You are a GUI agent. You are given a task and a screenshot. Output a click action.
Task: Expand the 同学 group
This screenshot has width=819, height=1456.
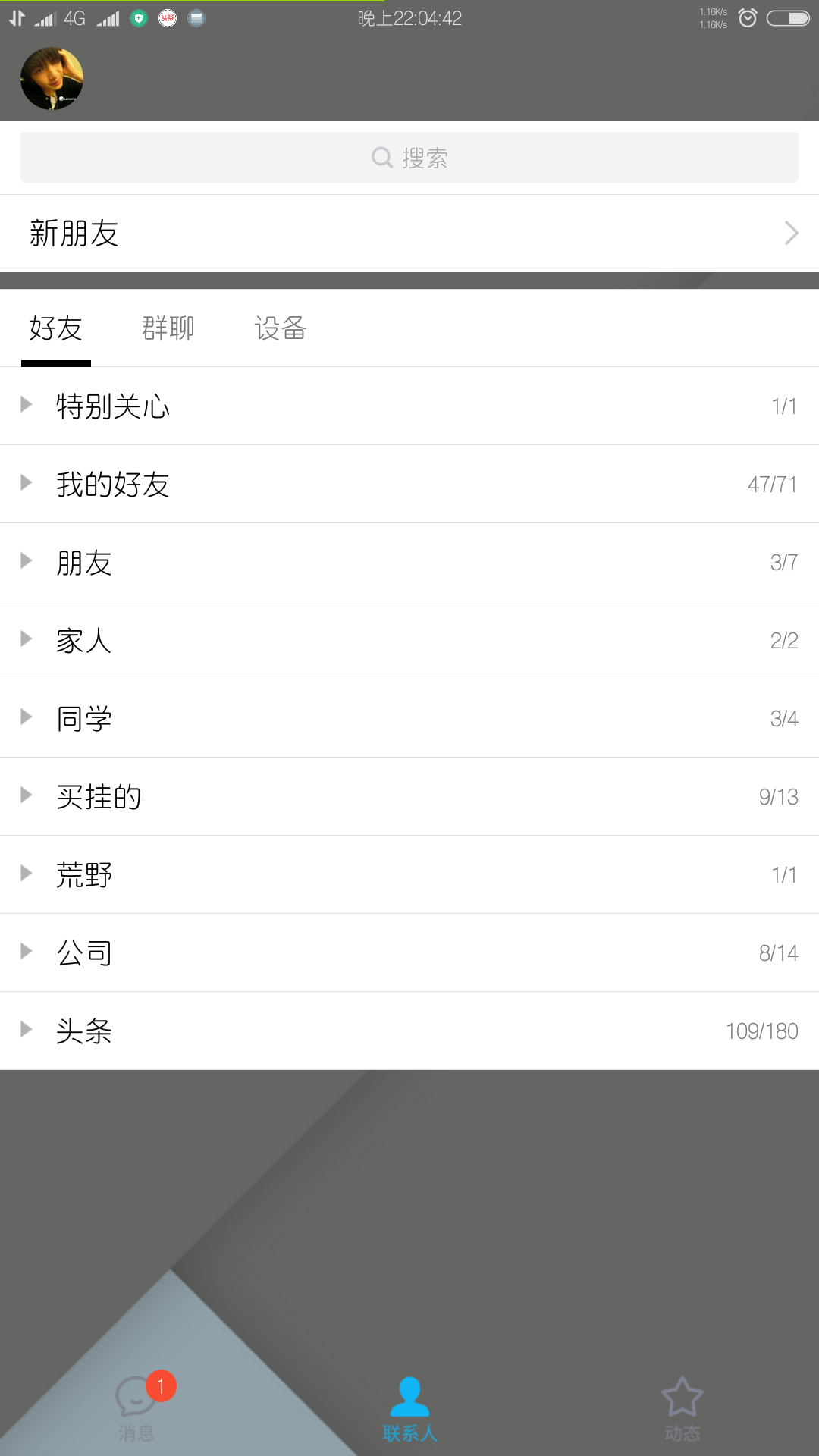pos(409,719)
